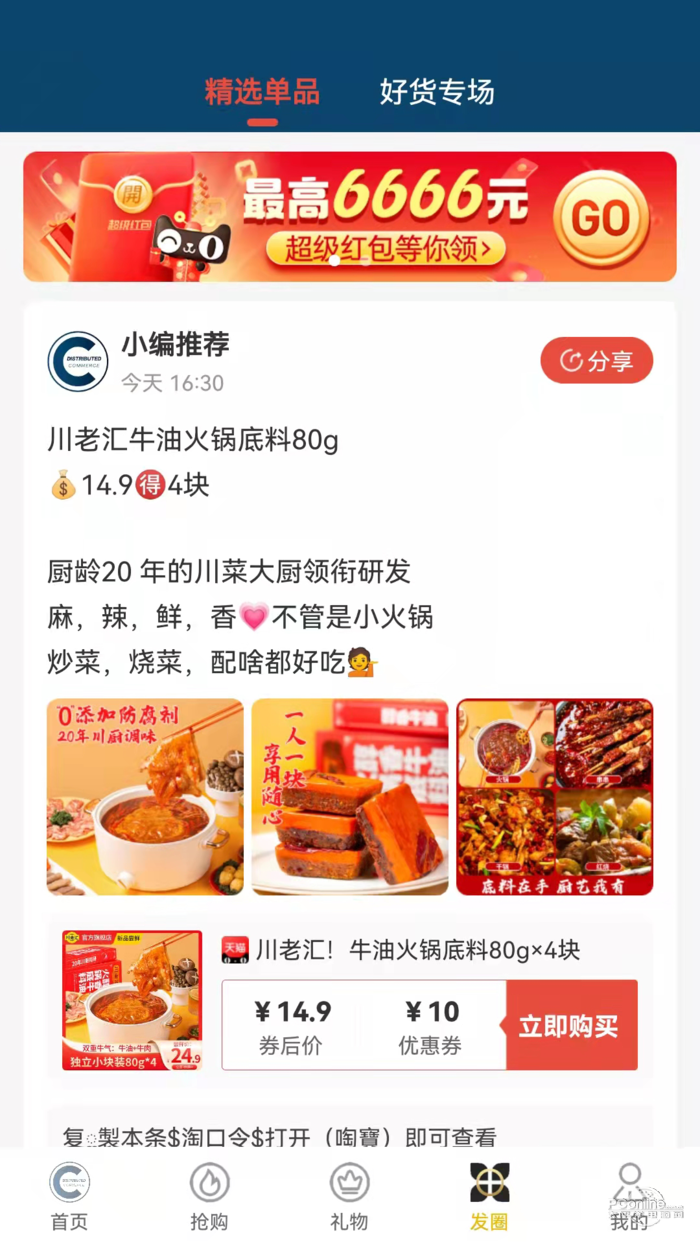Open the 小编推荐 profile avatar
Image resolution: width=700 pixels, height=1244 pixels.
[x=78, y=361]
